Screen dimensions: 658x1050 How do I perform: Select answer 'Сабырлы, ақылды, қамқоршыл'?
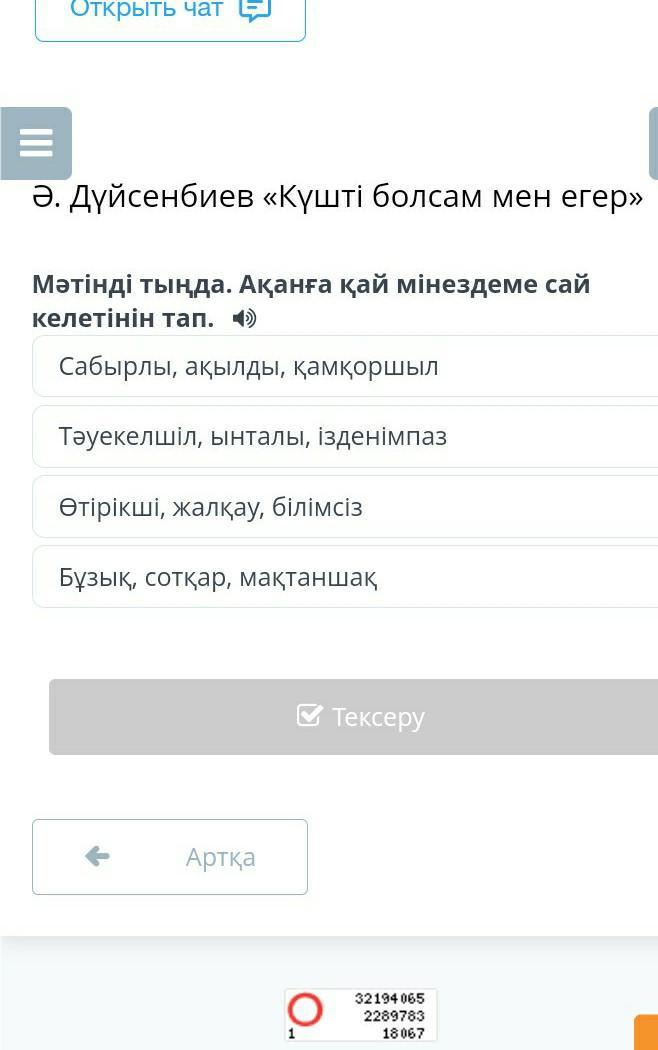(x=345, y=367)
